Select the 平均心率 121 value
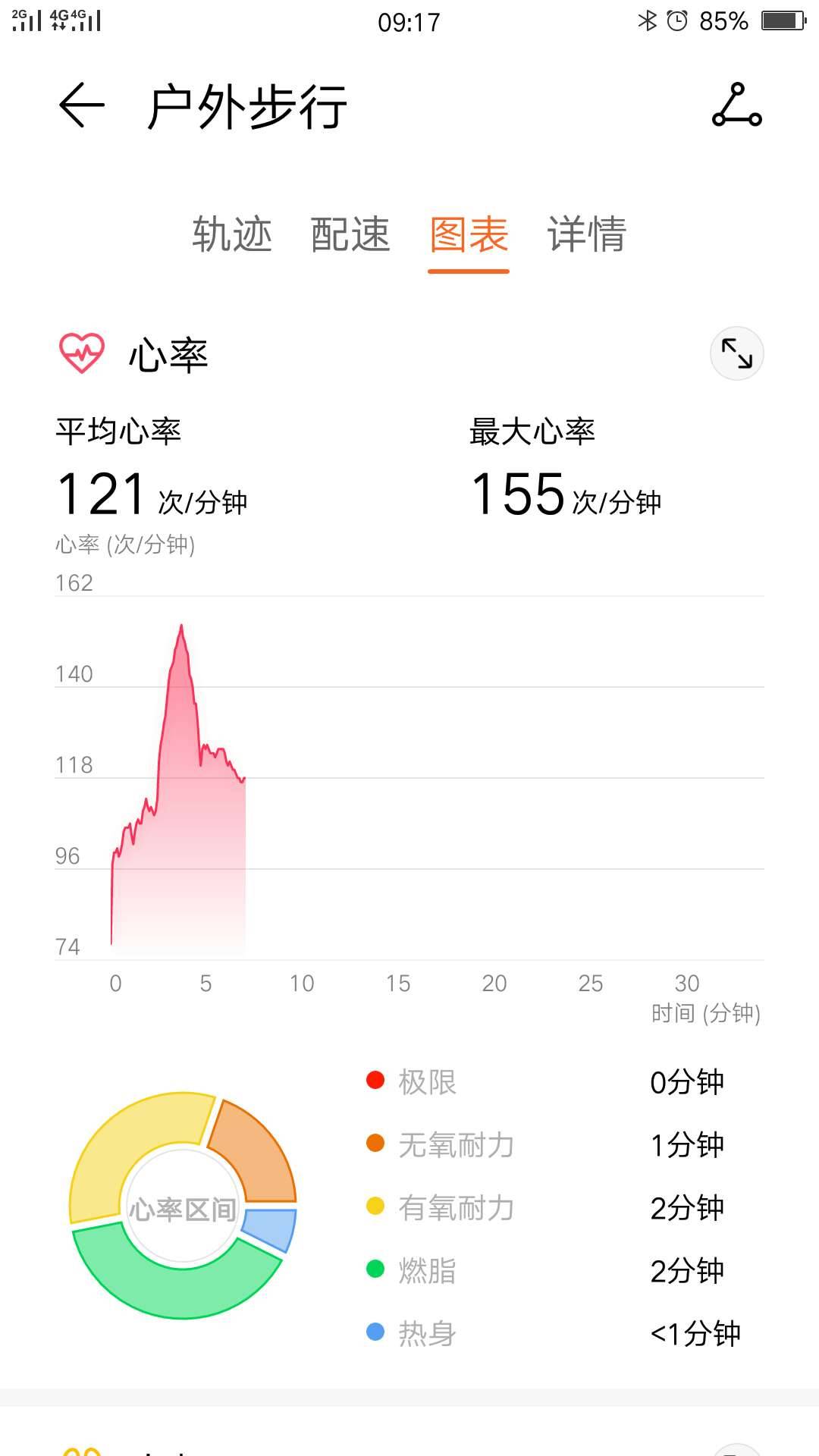Image resolution: width=819 pixels, height=1456 pixels. 101,493
